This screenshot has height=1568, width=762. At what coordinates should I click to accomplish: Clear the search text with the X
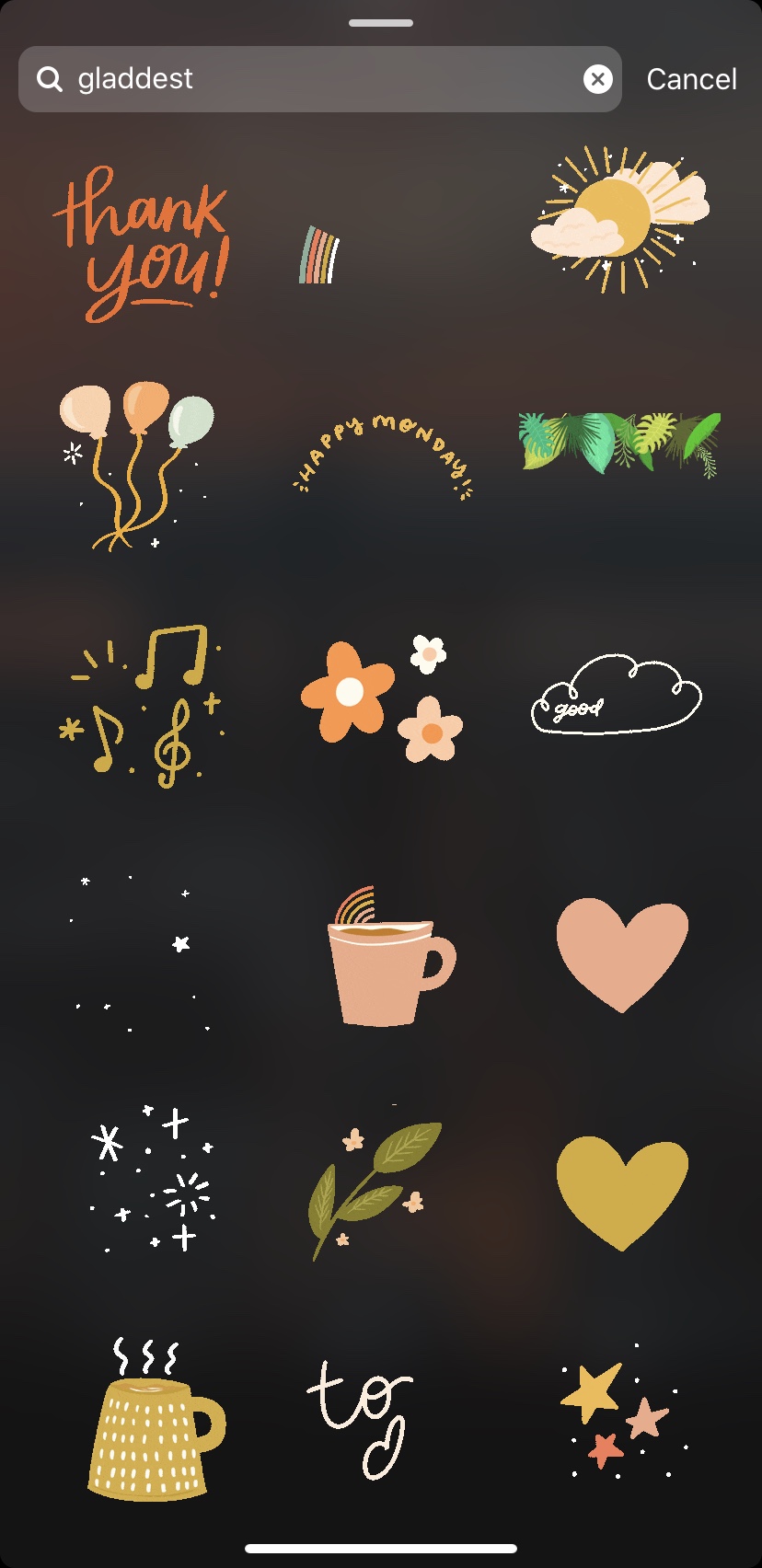coord(597,80)
